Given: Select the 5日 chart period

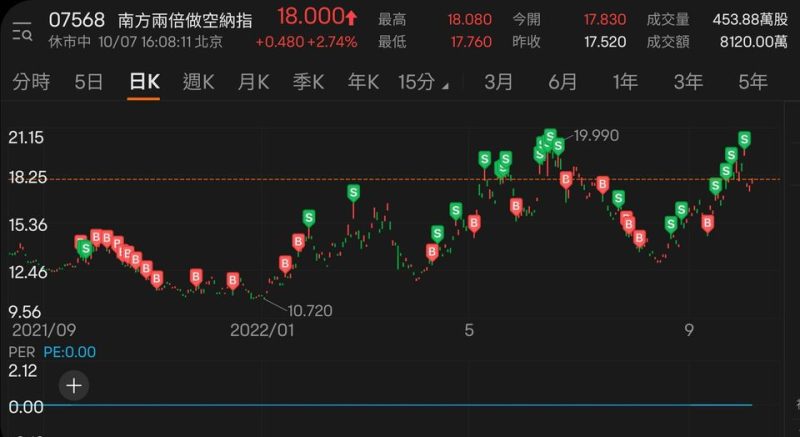Looking at the screenshot, I should click(89, 83).
